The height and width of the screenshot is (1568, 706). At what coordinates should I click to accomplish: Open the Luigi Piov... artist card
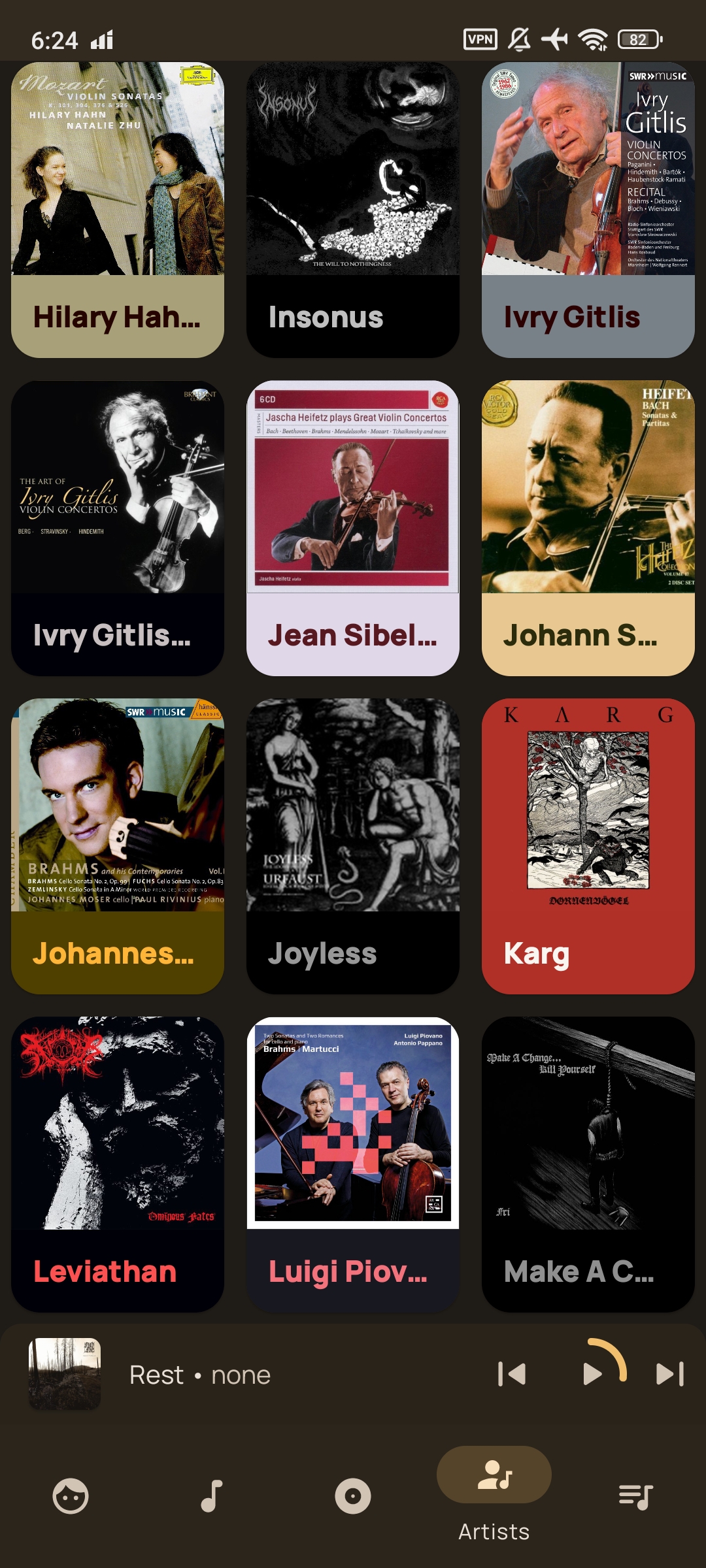pos(353,1164)
